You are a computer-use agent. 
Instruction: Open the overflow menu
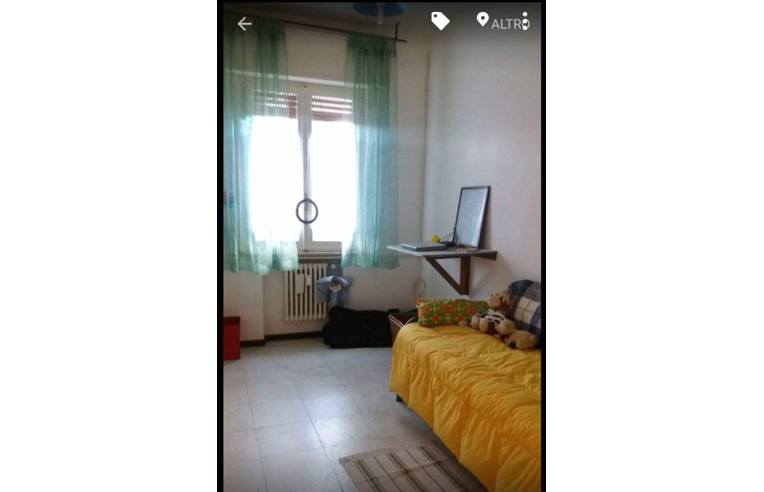pyautogui.click(x=525, y=21)
